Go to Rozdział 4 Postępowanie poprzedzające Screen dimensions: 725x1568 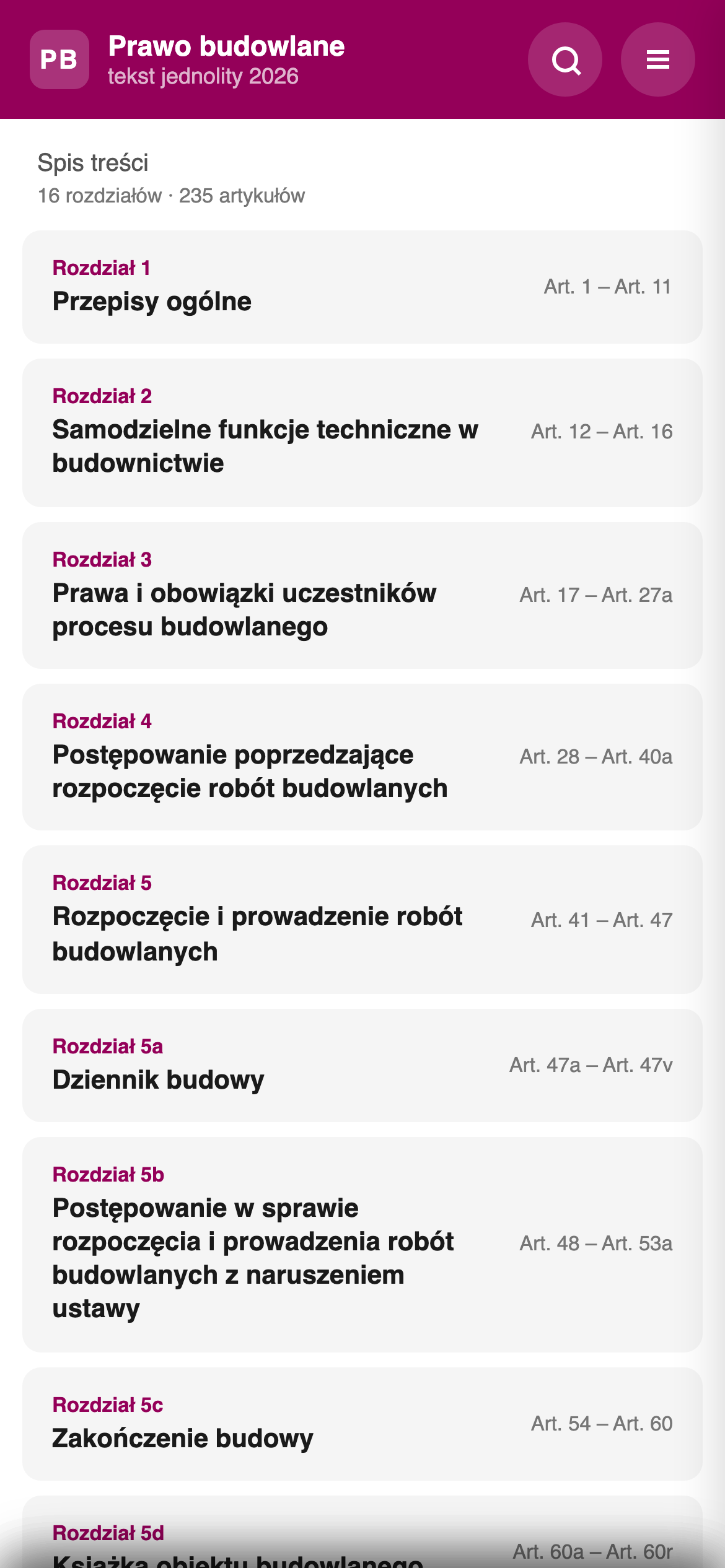pyautogui.click(x=362, y=756)
